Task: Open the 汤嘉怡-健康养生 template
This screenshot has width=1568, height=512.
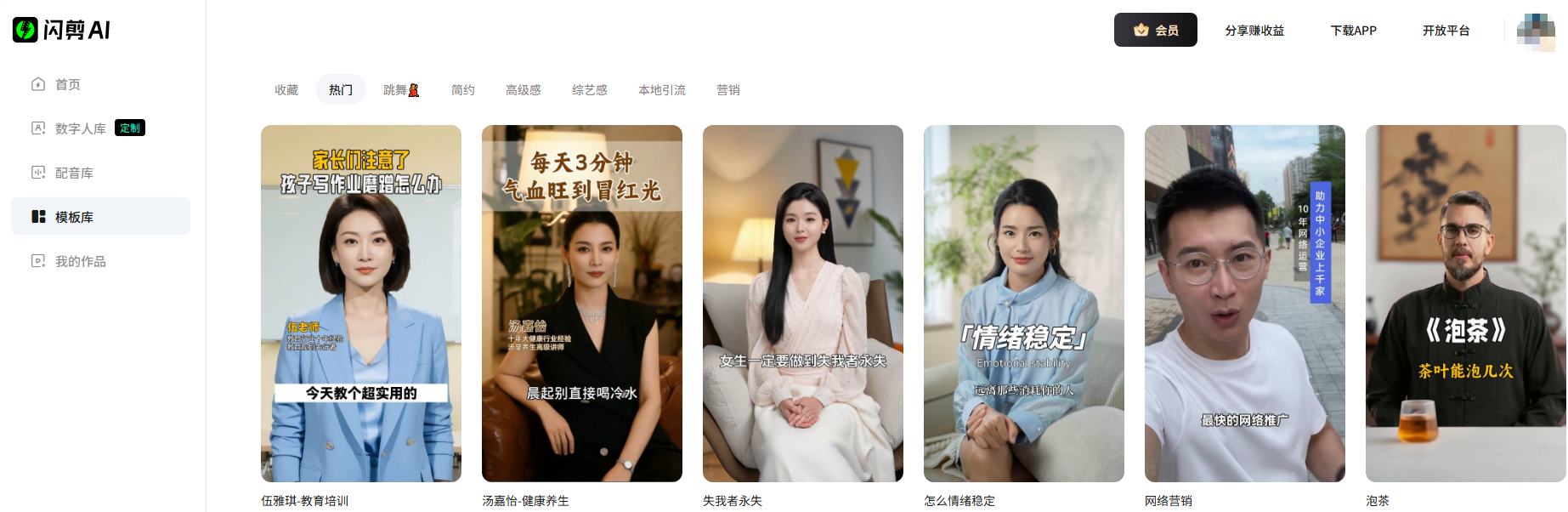Action: pos(582,304)
